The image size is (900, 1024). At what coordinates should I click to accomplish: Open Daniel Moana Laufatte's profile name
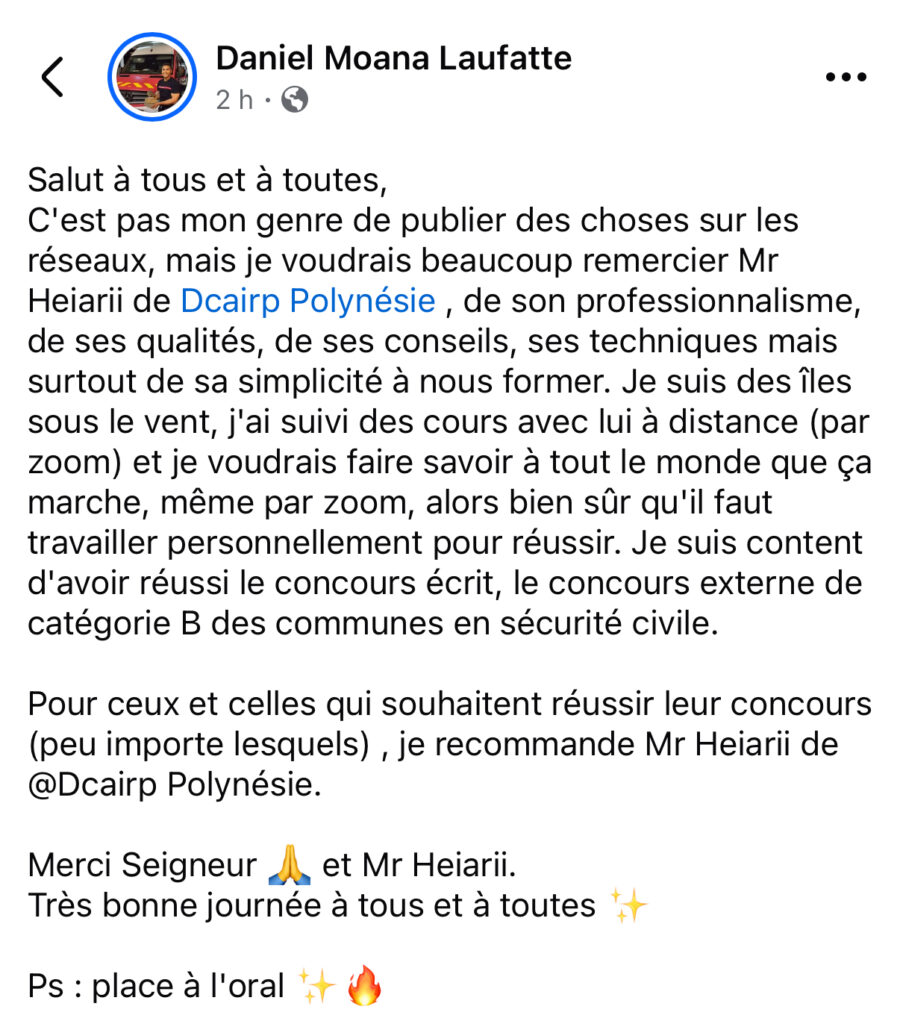(x=393, y=58)
